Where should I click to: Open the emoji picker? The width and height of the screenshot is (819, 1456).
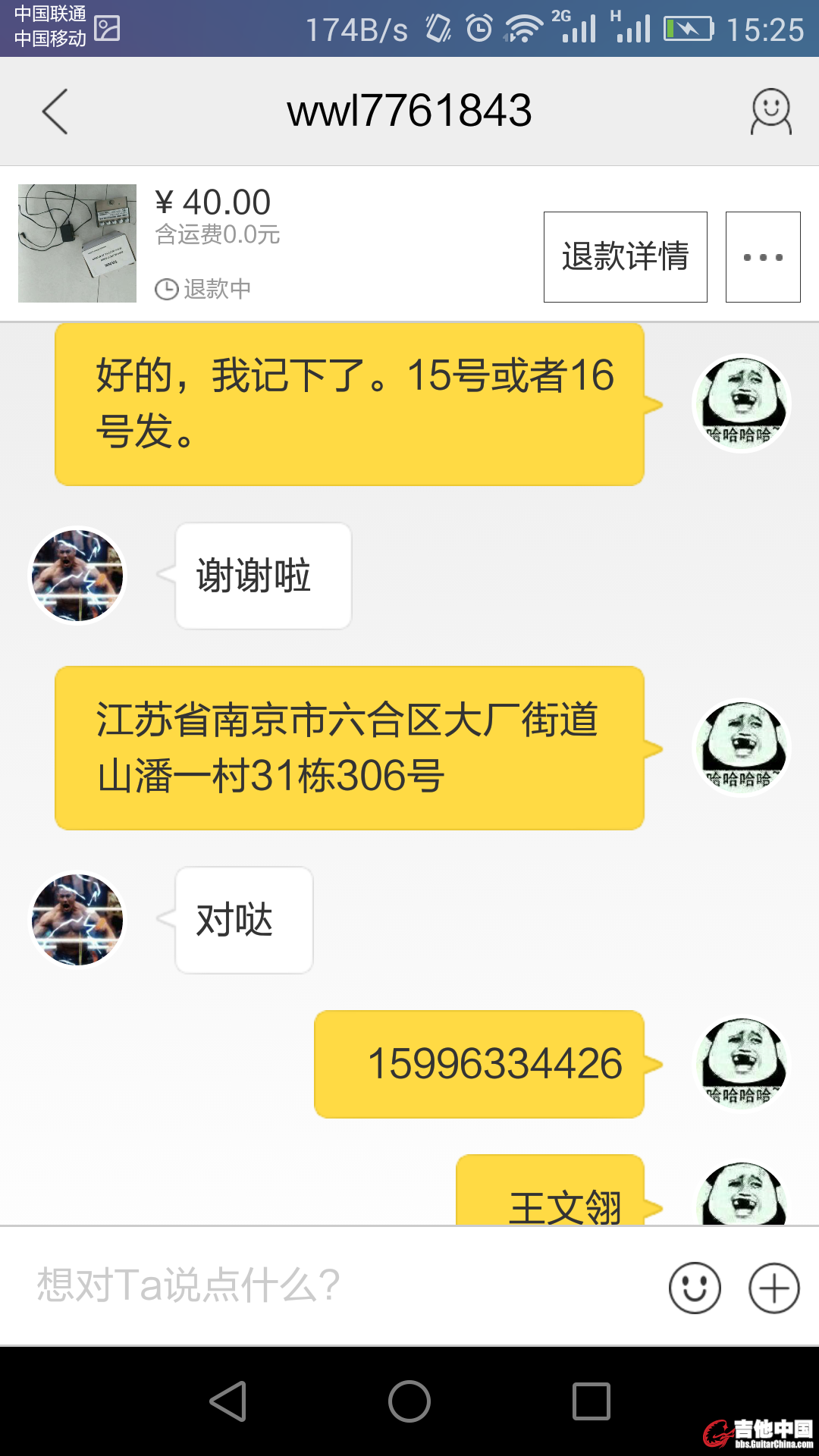(694, 1288)
